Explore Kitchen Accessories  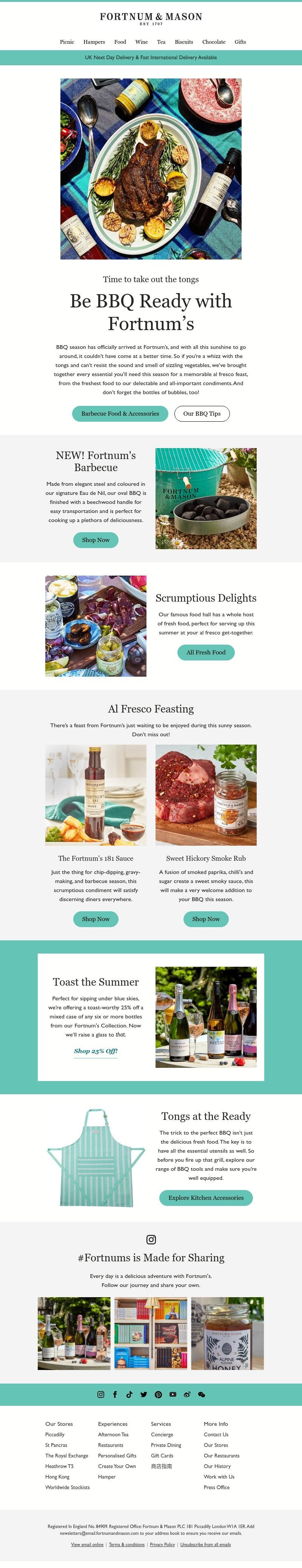click(206, 1197)
